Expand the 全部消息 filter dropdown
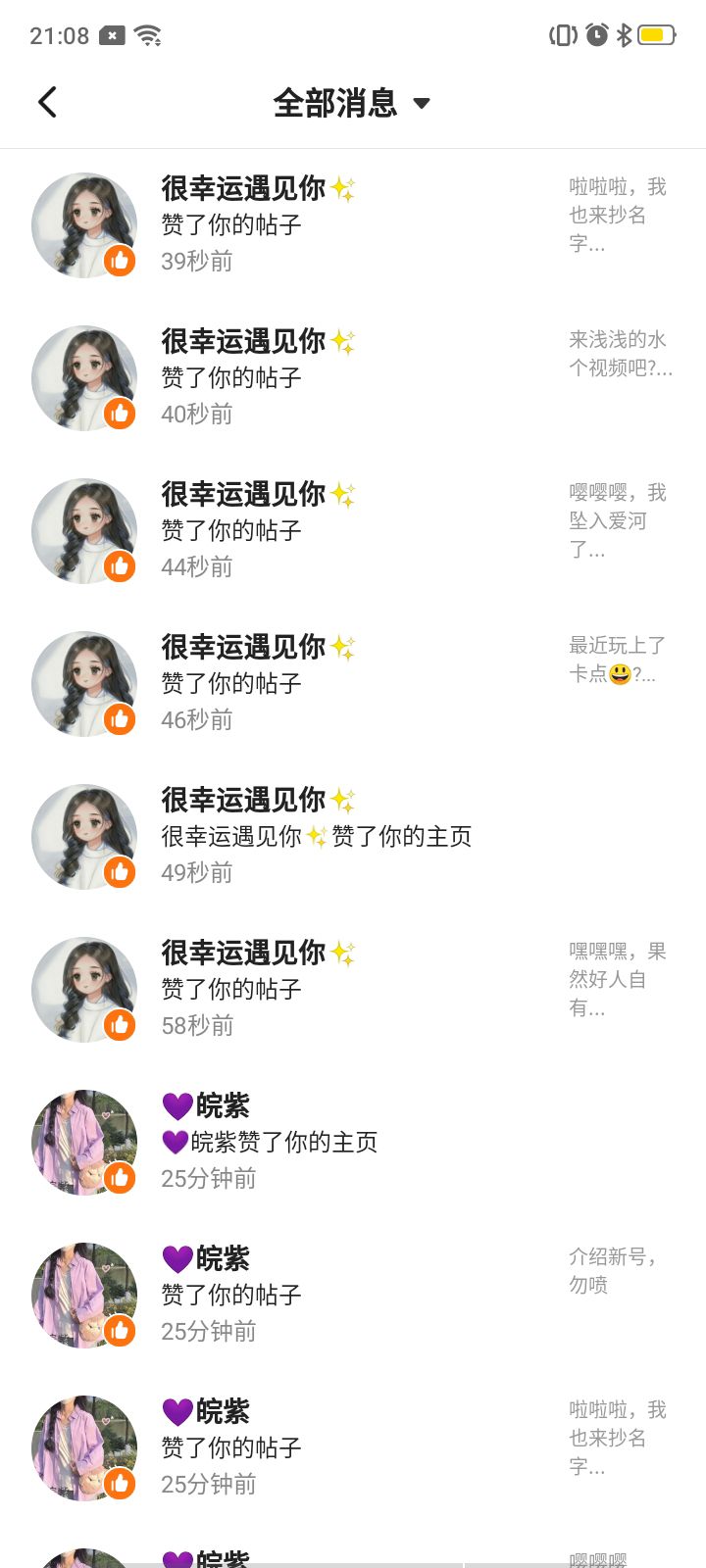This screenshot has width=706, height=1568. [351, 103]
